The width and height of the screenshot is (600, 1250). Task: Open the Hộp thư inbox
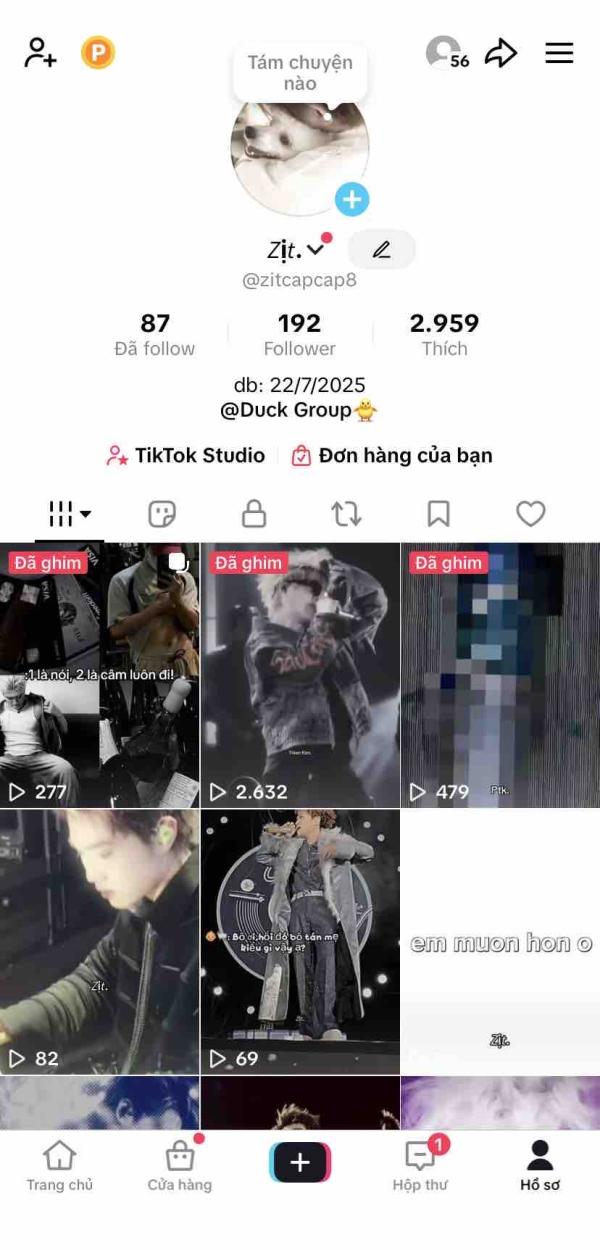point(420,1167)
